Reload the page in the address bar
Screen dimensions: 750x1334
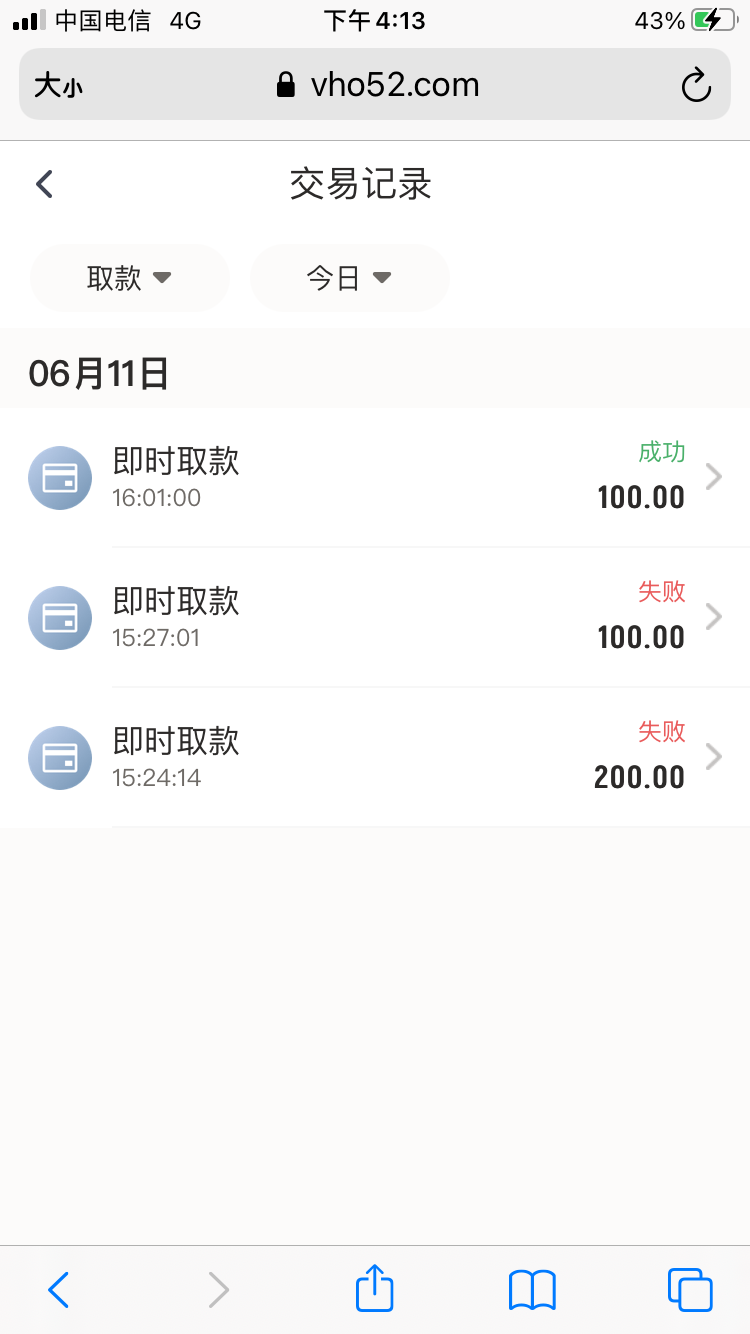(x=696, y=85)
